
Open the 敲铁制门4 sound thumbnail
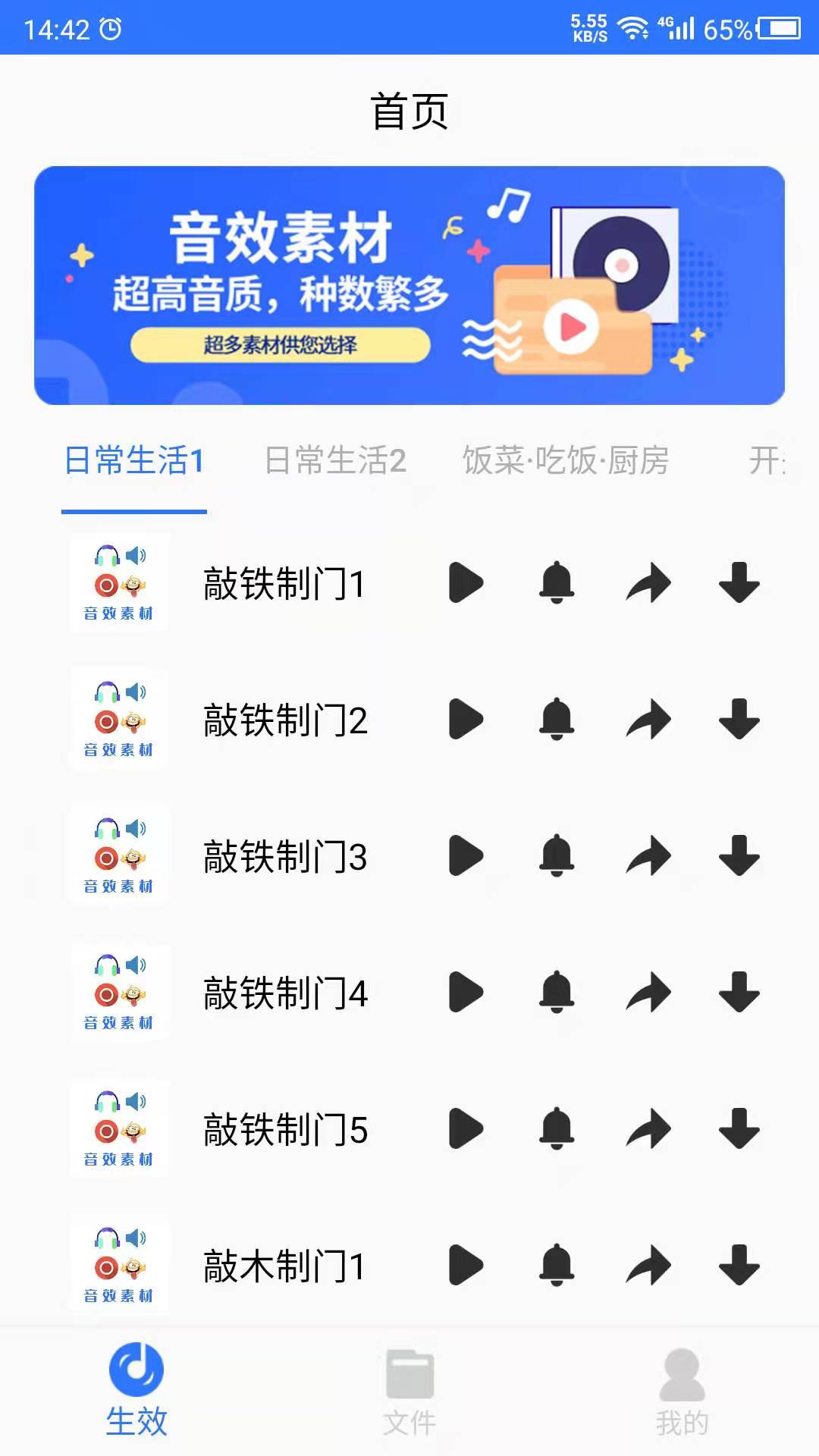click(118, 993)
